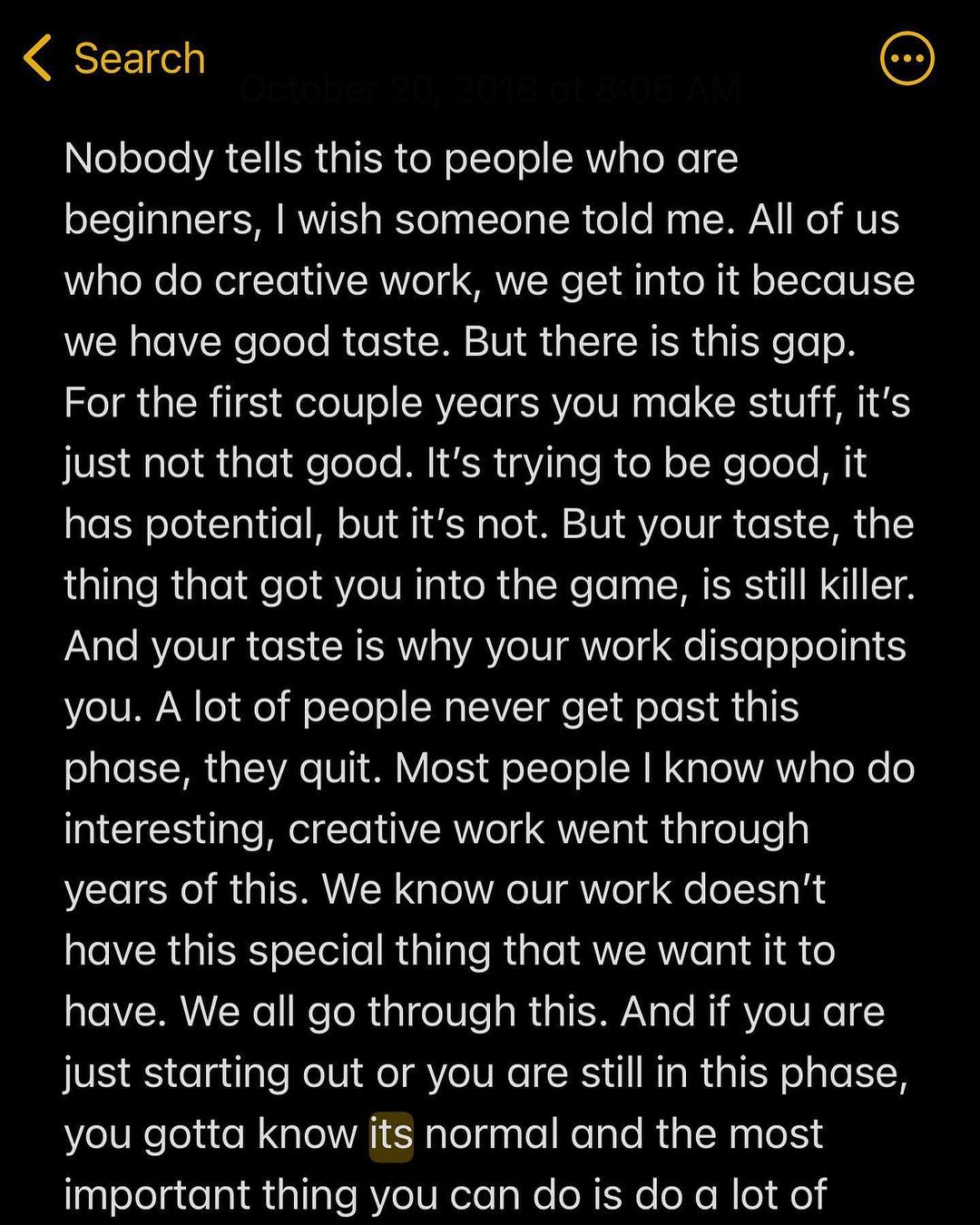Go back to Search
Image resolution: width=980 pixels, height=1225 pixels.
(x=114, y=59)
